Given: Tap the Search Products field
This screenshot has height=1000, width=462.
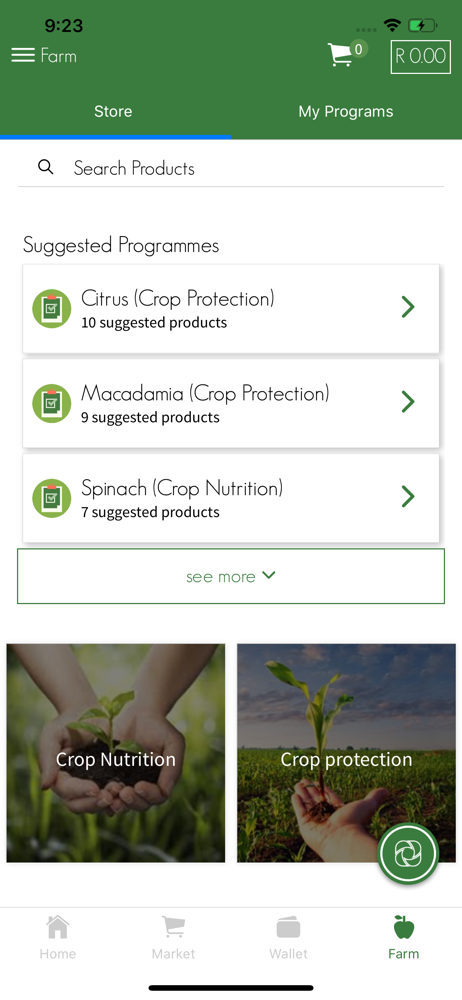Looking at the screenshot, I should pyautogui.click(x=231, y=168).
